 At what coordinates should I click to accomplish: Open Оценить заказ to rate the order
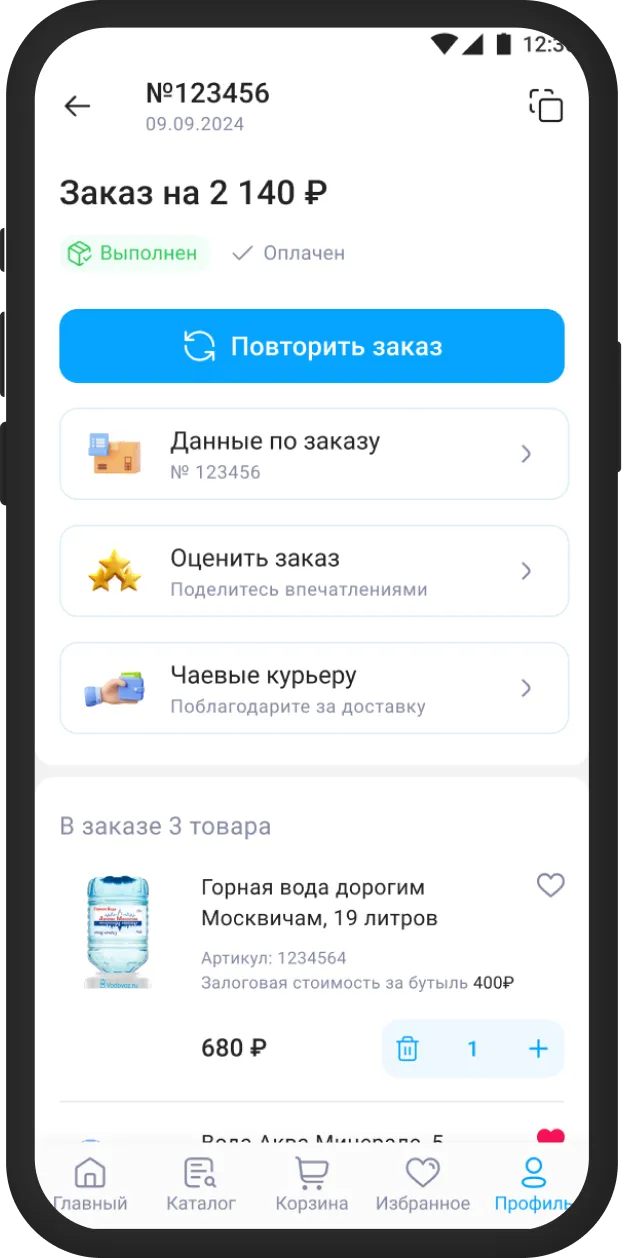click(314, 571)
